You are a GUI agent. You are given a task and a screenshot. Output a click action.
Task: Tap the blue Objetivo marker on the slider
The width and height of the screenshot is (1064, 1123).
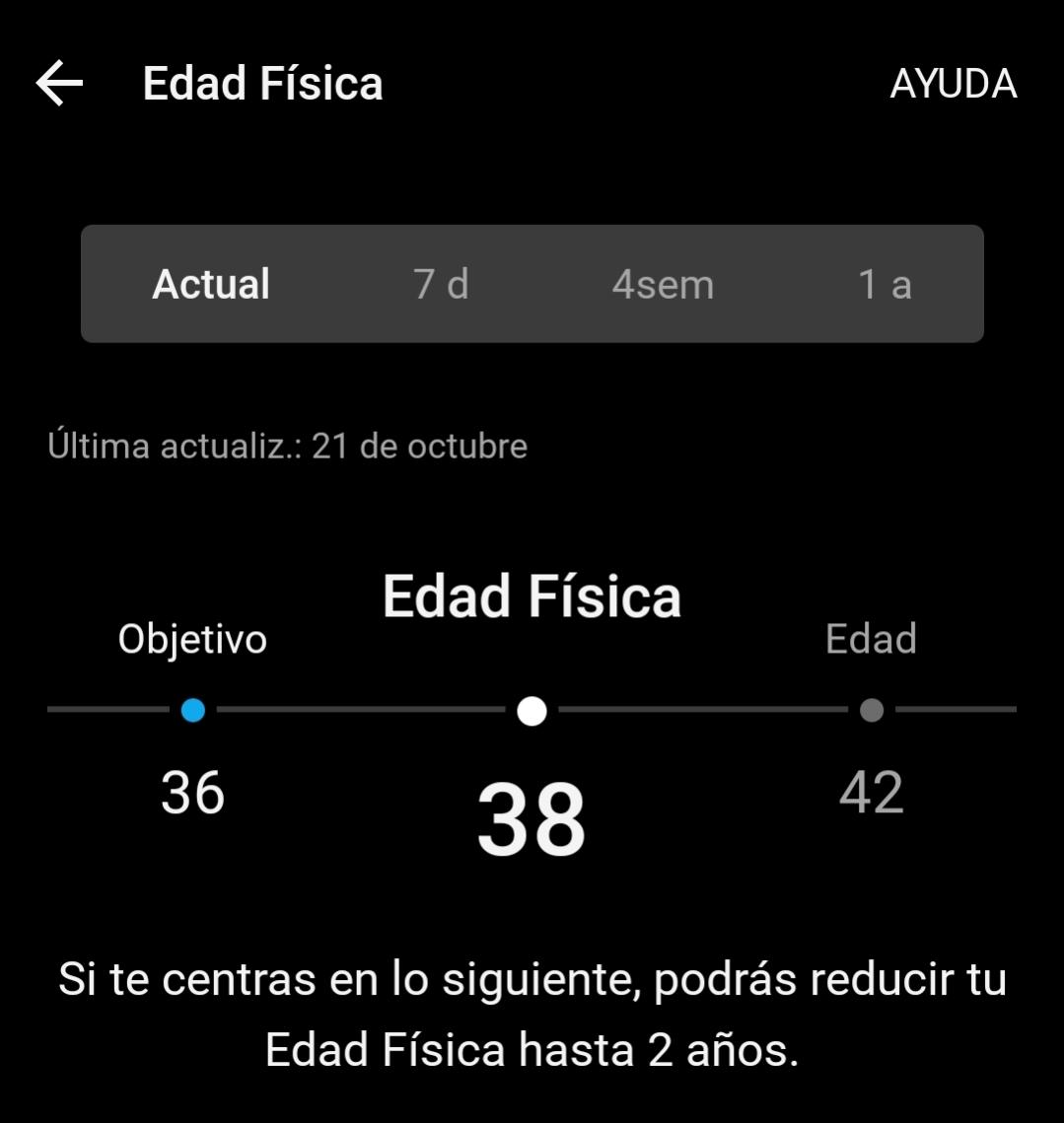pyautogui.click(x=192, y=709)
